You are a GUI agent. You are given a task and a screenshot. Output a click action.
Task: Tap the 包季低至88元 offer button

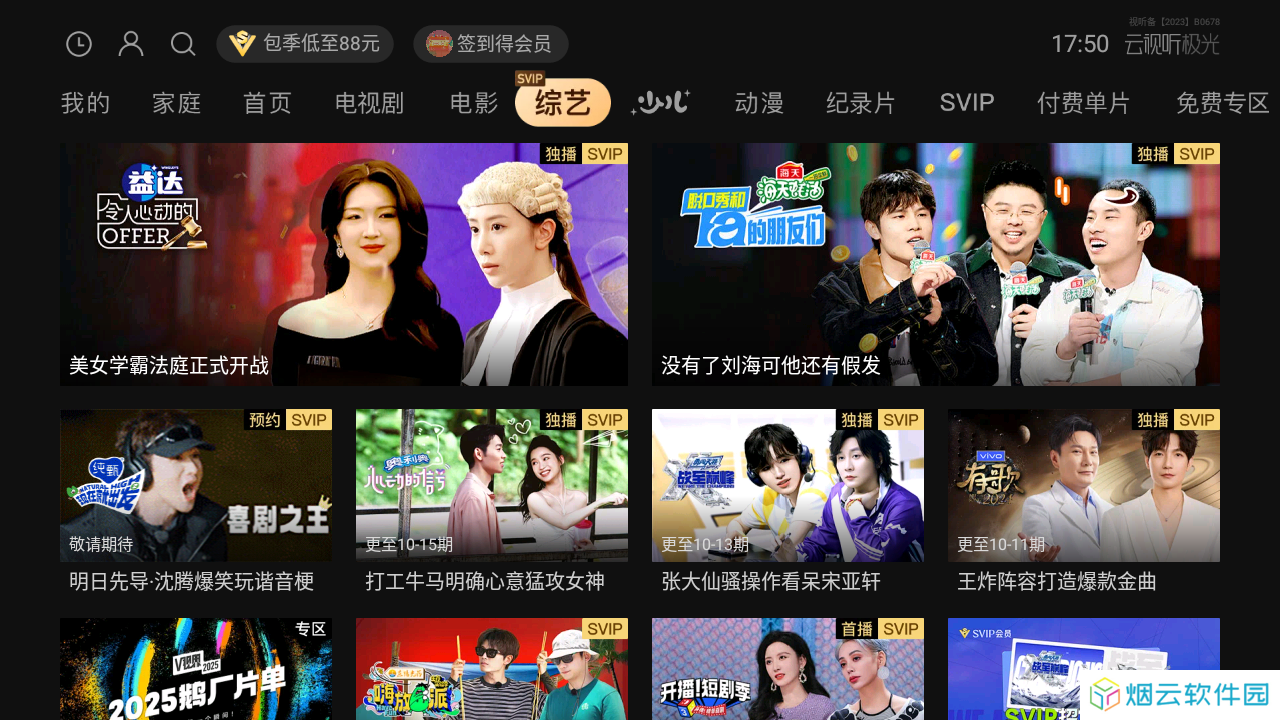(305, 44)
